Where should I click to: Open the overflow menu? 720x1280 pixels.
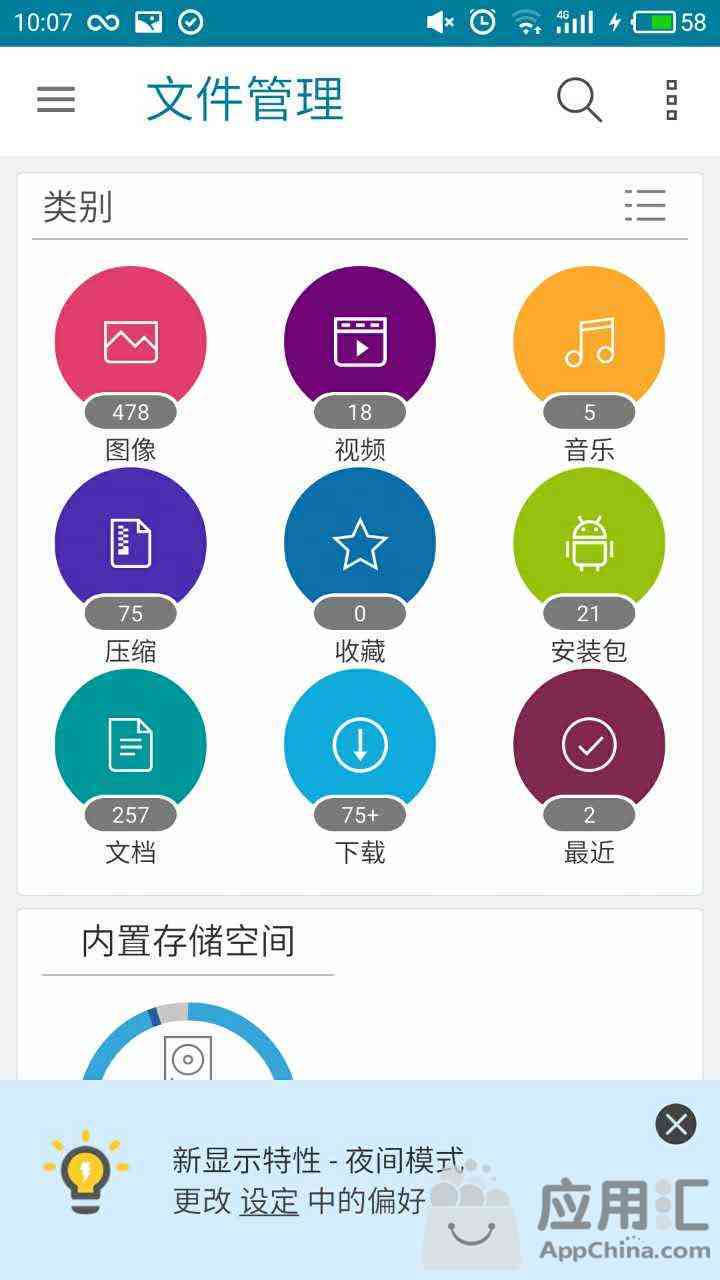pos(672,100)
